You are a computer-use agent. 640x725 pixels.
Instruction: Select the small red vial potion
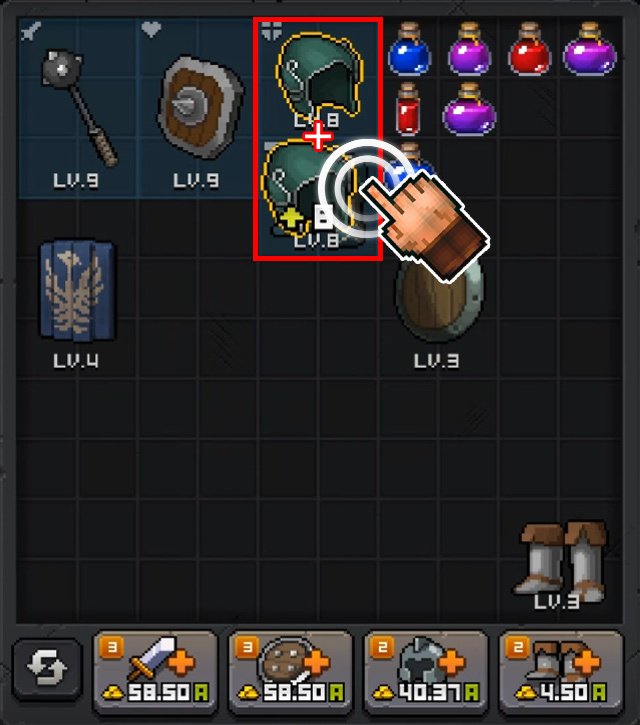point(408,109)
